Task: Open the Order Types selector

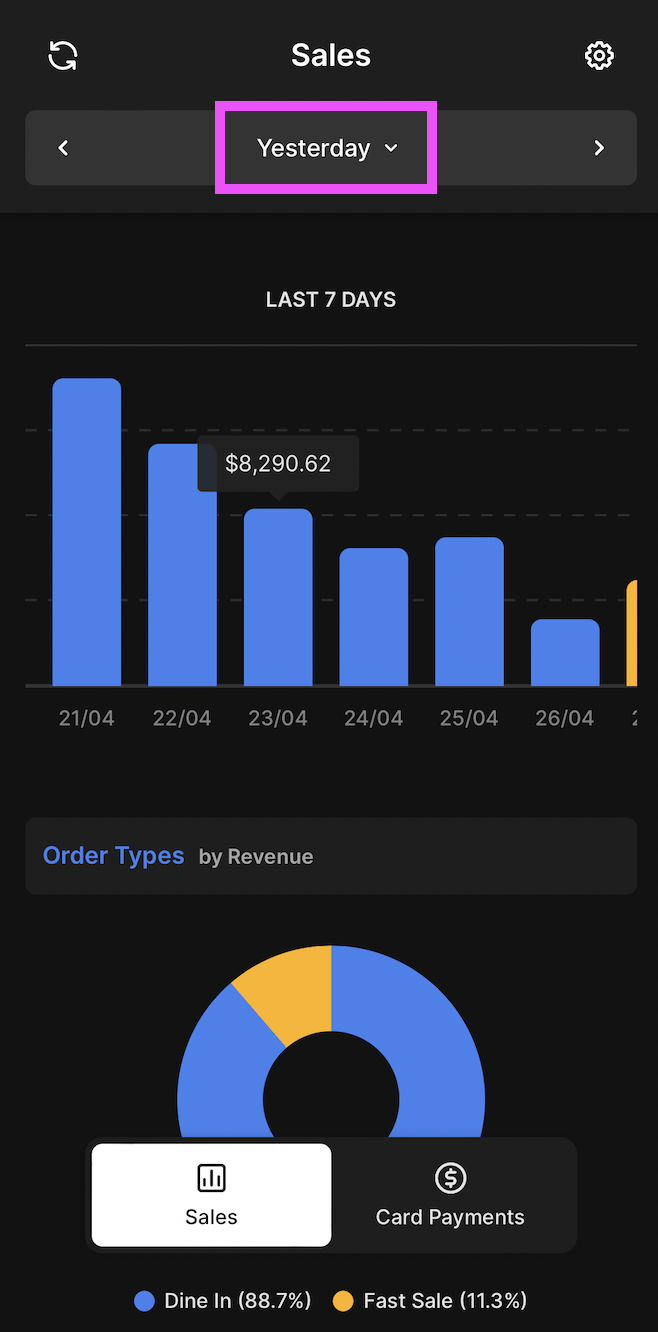Action: tap(114, 856)
